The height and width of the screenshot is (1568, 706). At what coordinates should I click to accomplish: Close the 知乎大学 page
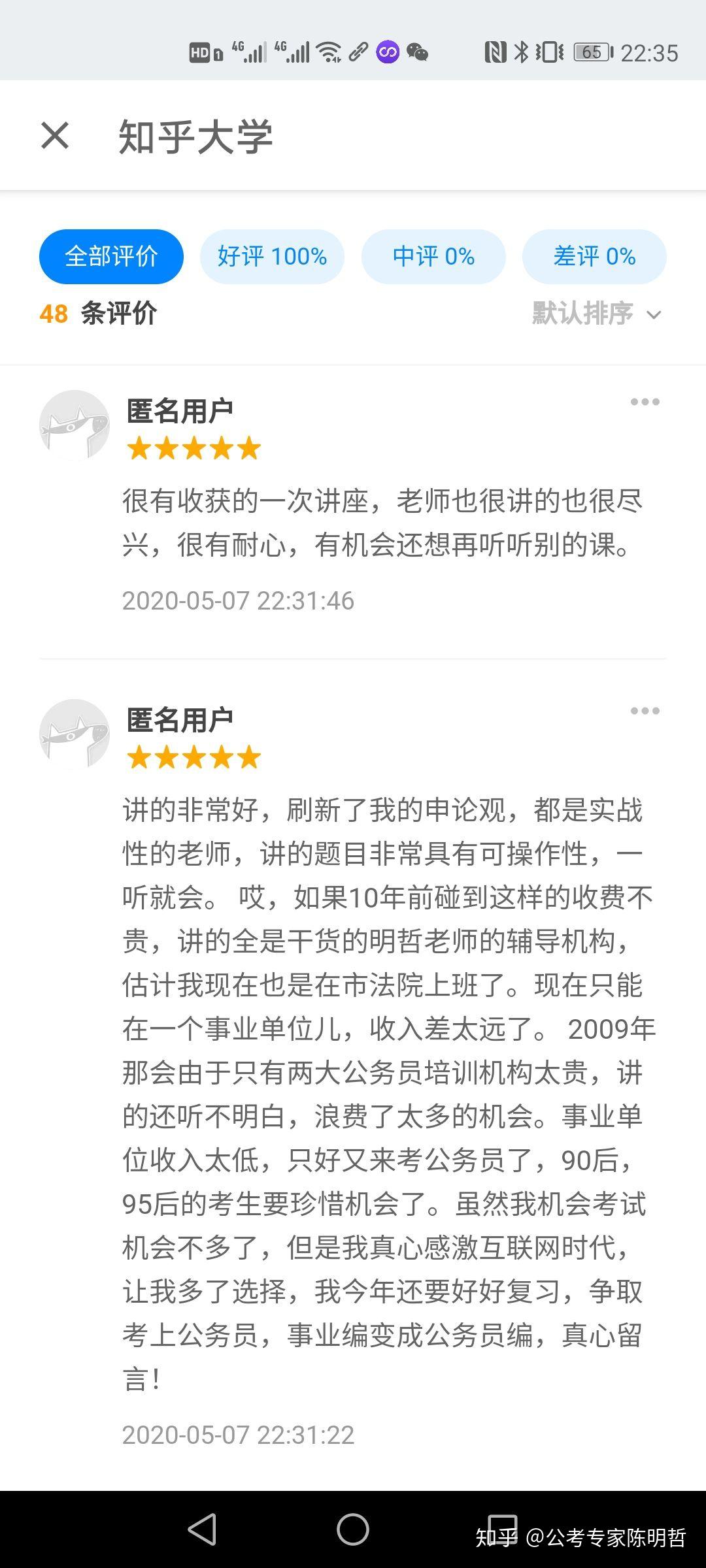[55, 136]
